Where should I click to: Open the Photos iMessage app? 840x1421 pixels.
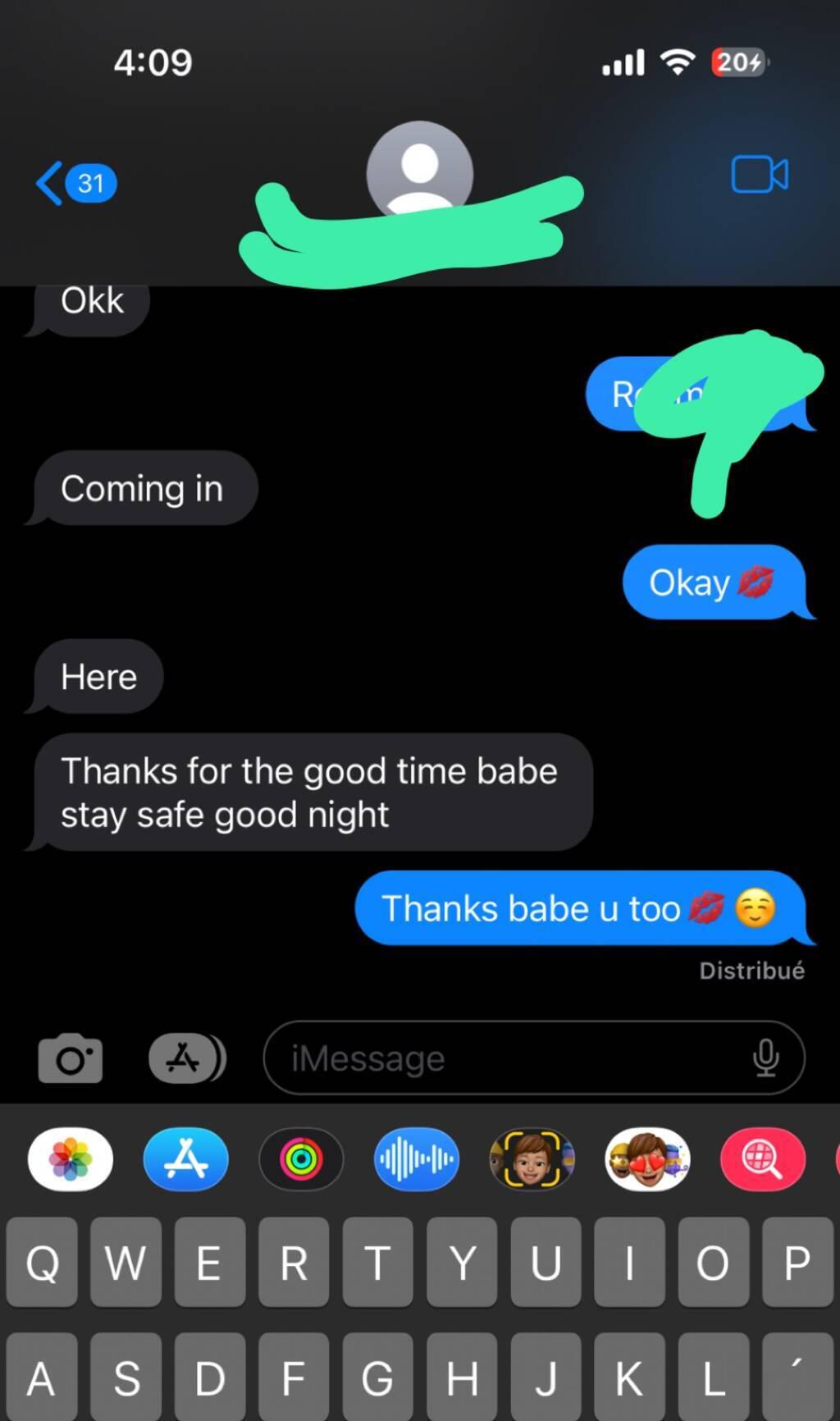71,1158
